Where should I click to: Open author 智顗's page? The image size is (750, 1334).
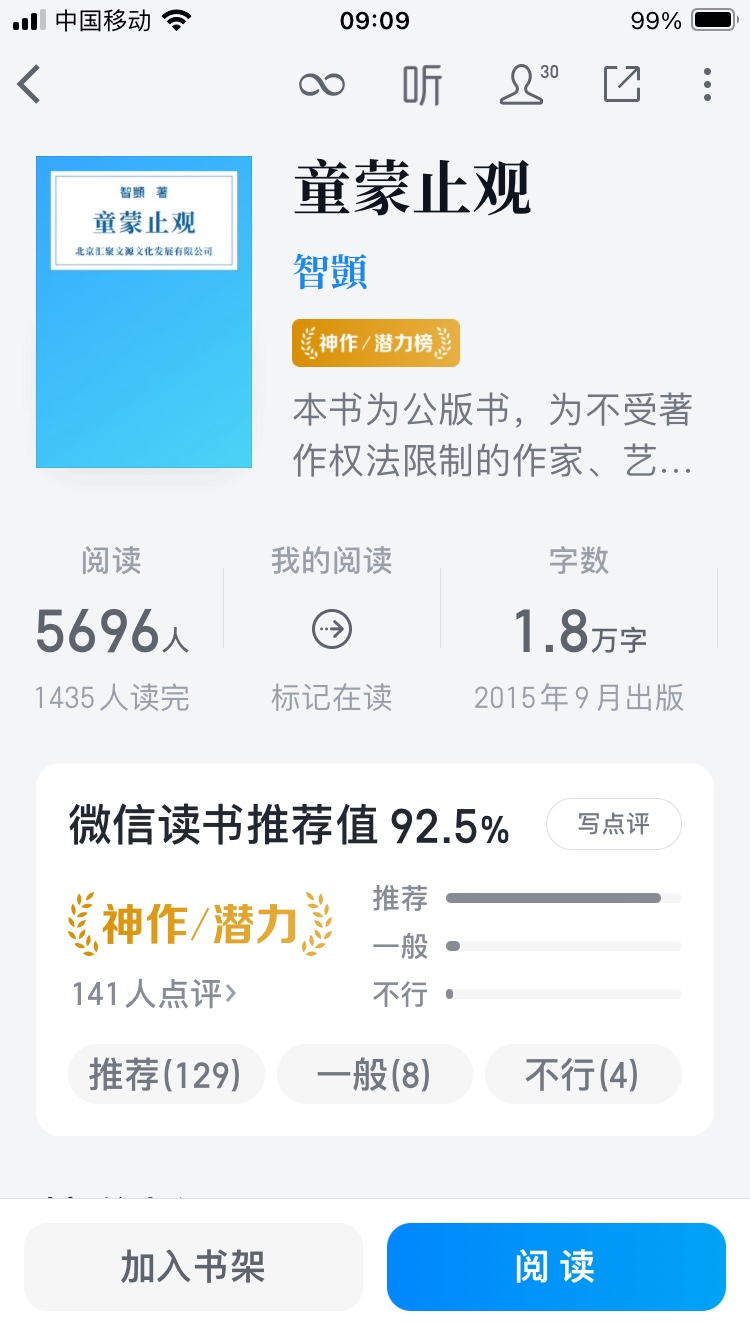(330, 271)
